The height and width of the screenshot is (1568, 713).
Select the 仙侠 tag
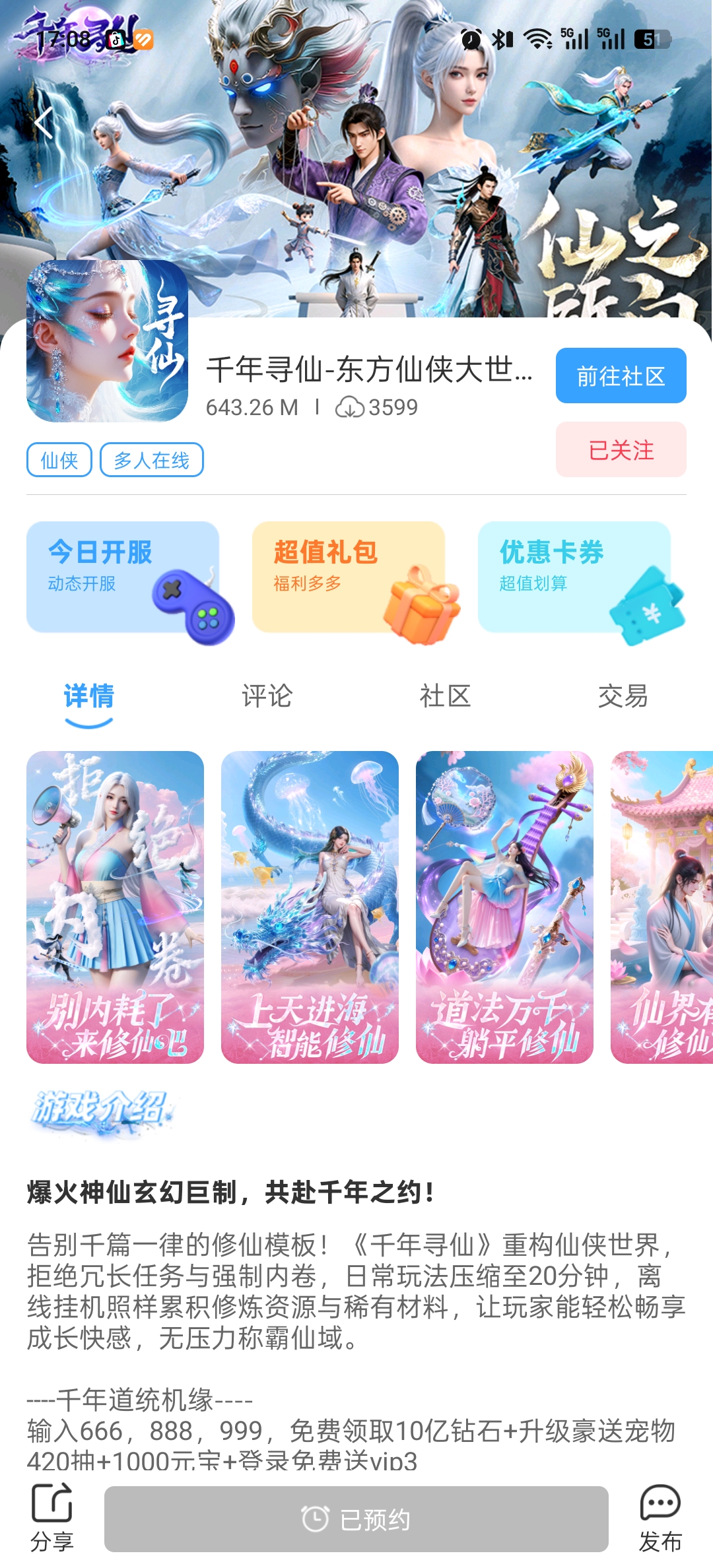pyautogui.click(x=59, y=459)
